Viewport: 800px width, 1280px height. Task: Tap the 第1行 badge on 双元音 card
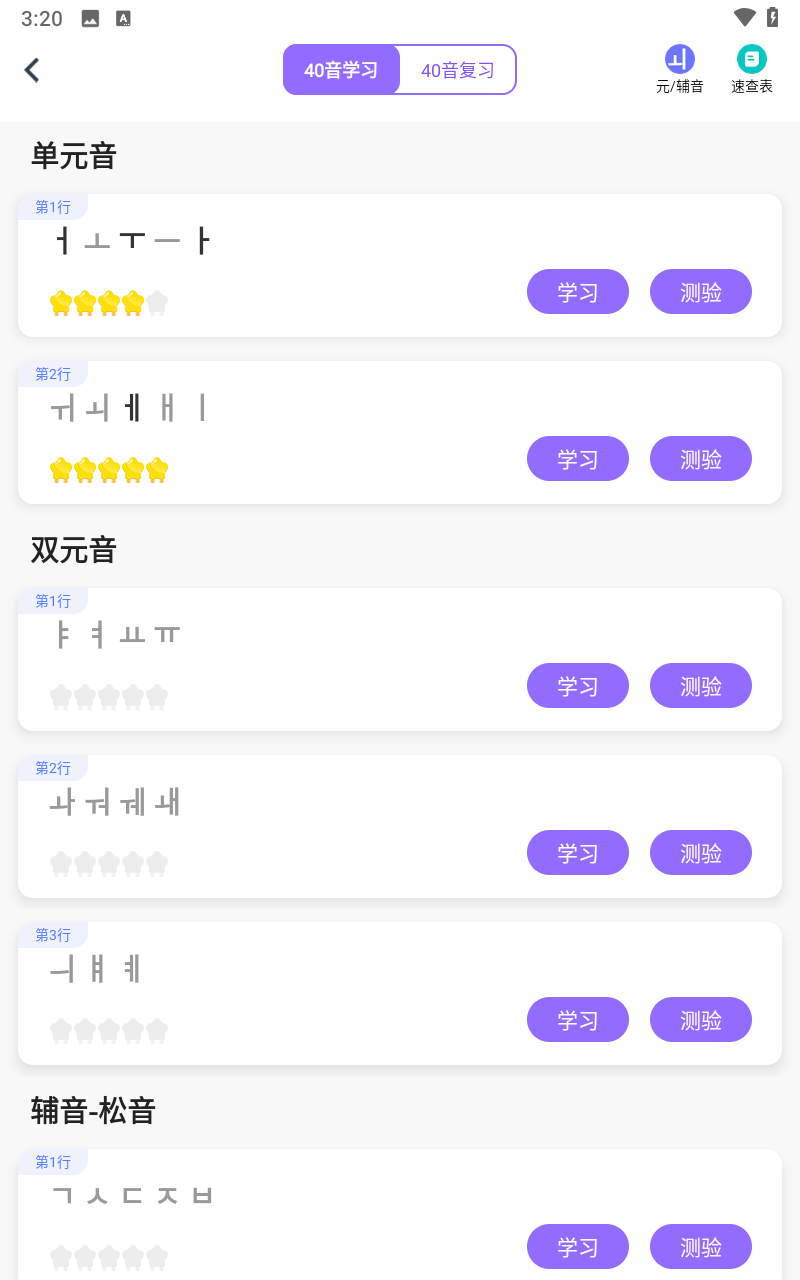(x=53, y=601)
